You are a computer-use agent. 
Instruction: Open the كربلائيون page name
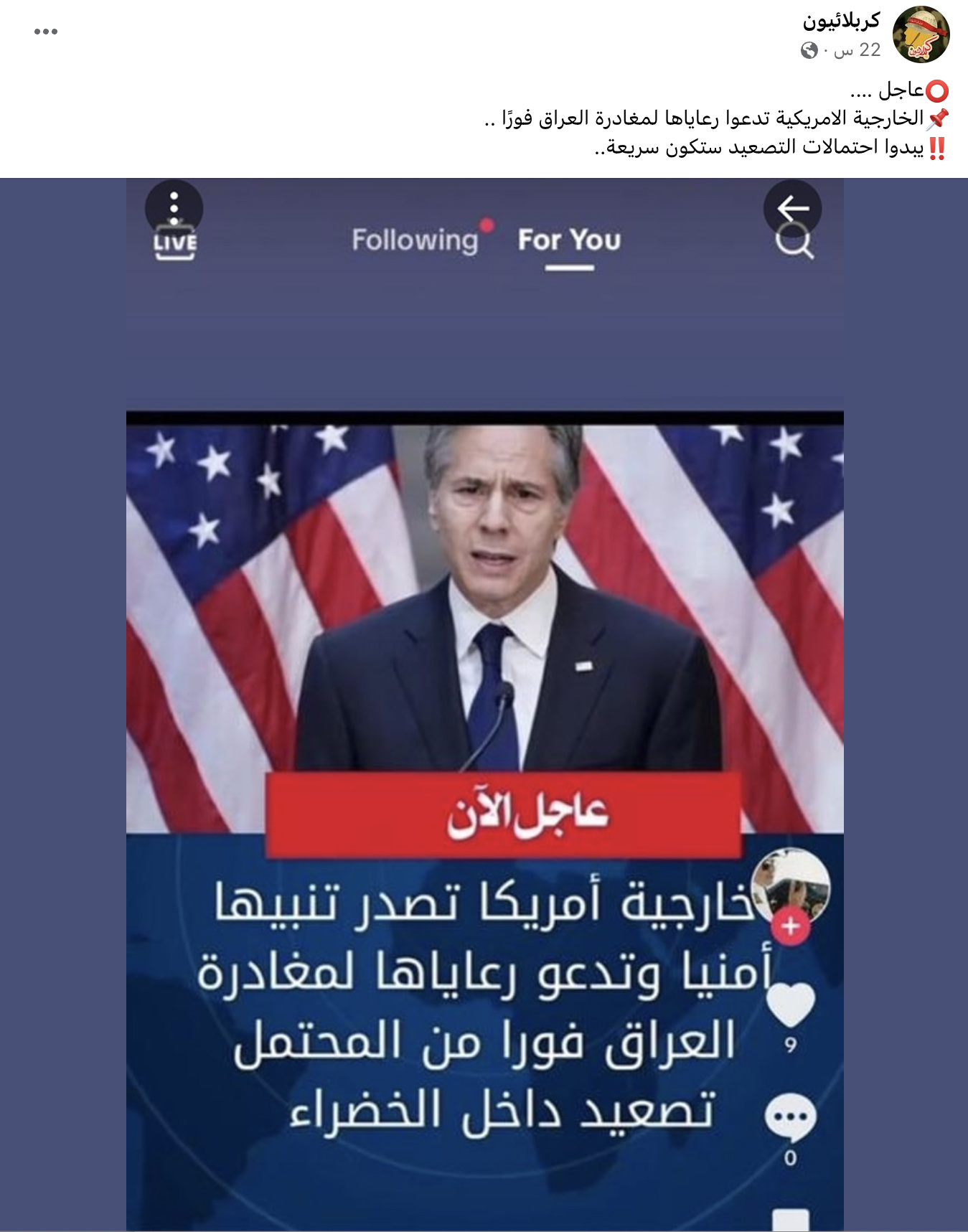[x=841, y=22]
